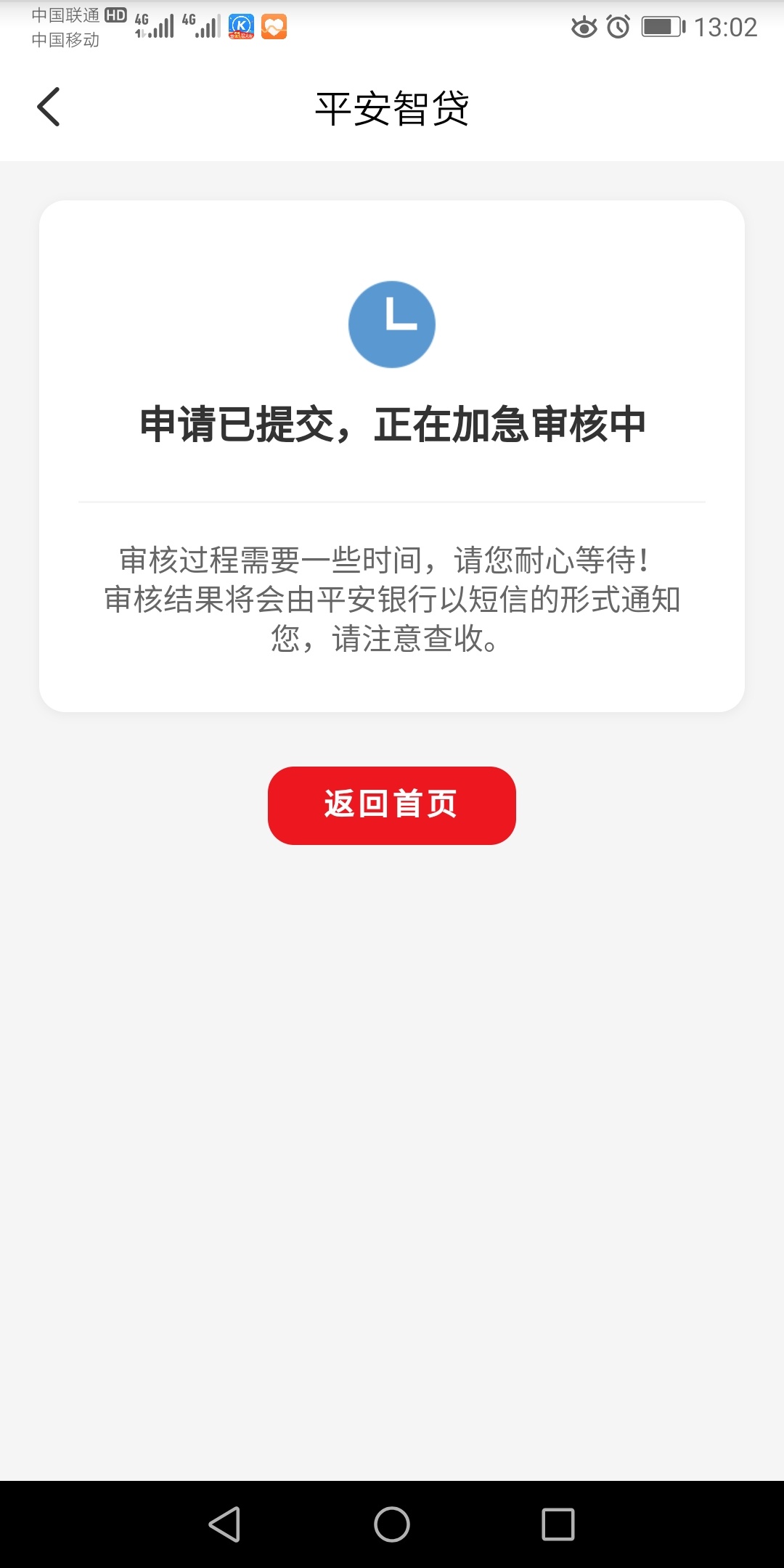Image resolution: width=784 pixels, height=1568 pixels.
Task: Go to the phone home screen
Action: tap(392, 1524)
